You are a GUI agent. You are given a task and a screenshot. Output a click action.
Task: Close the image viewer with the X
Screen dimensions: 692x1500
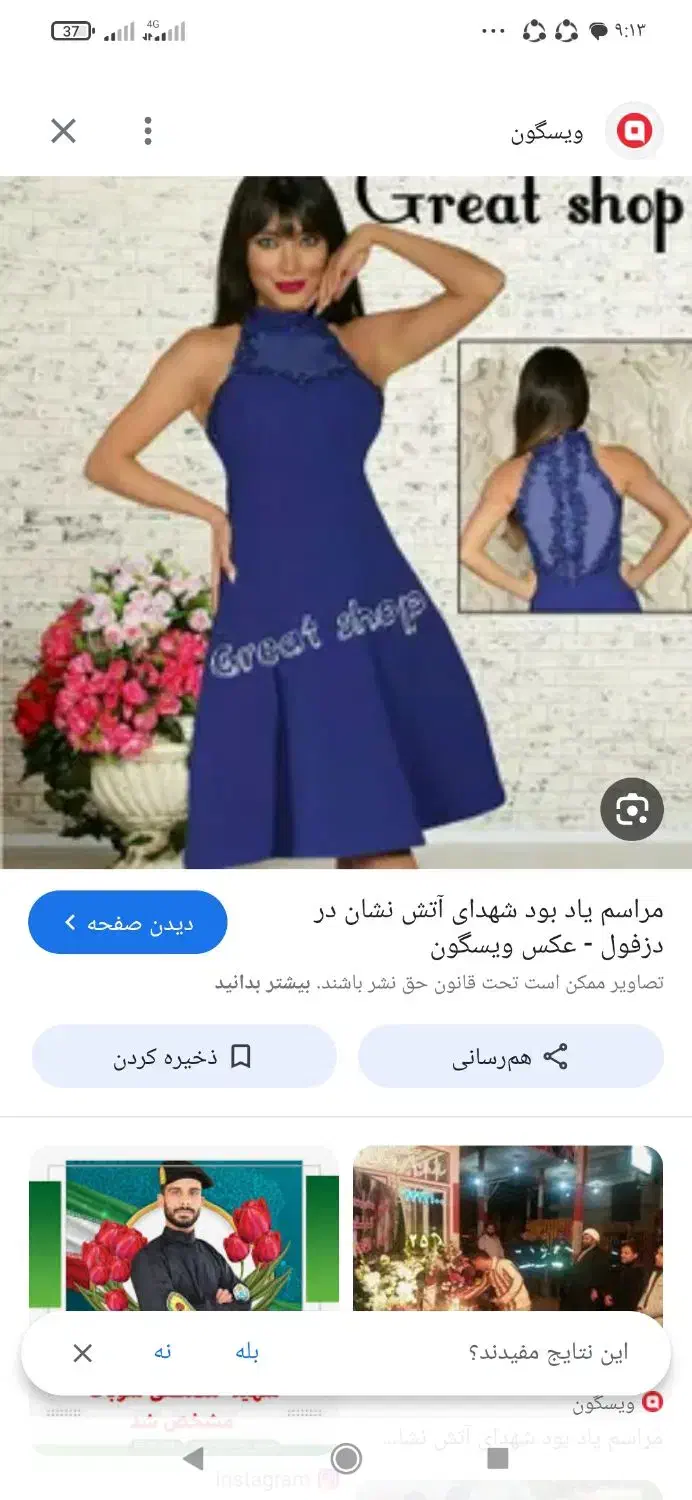63,131
